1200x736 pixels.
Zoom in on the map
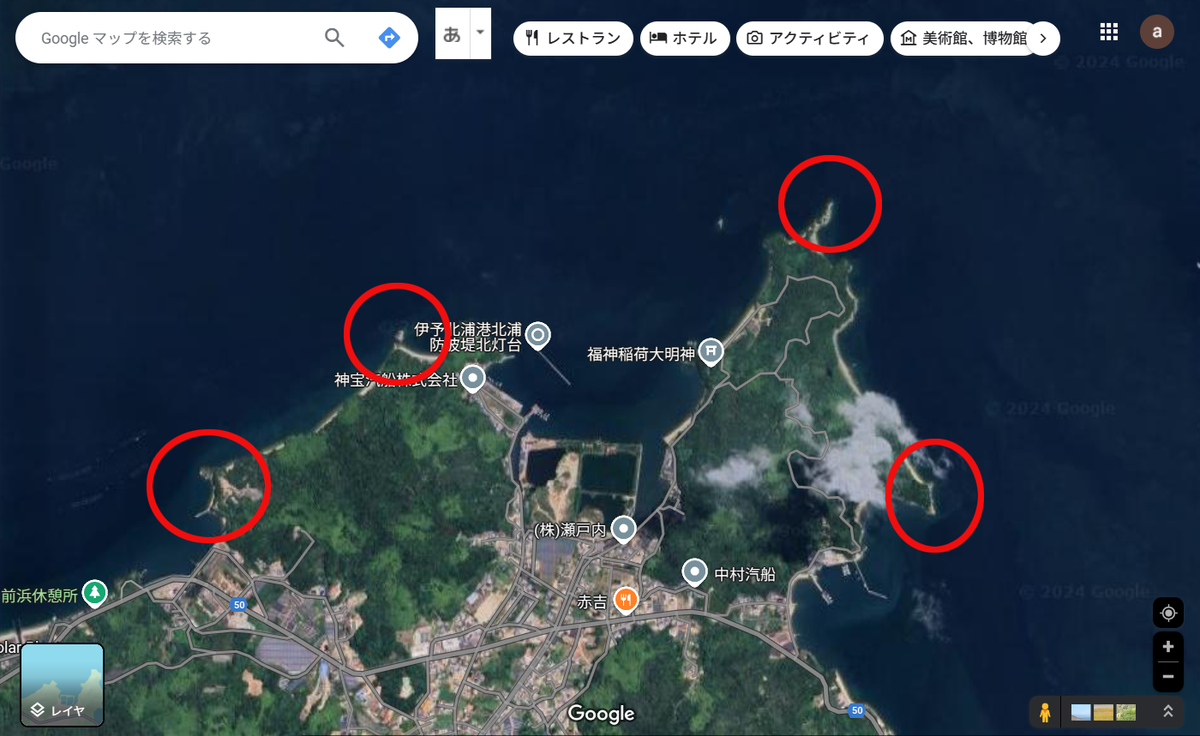click(1168, 646)
